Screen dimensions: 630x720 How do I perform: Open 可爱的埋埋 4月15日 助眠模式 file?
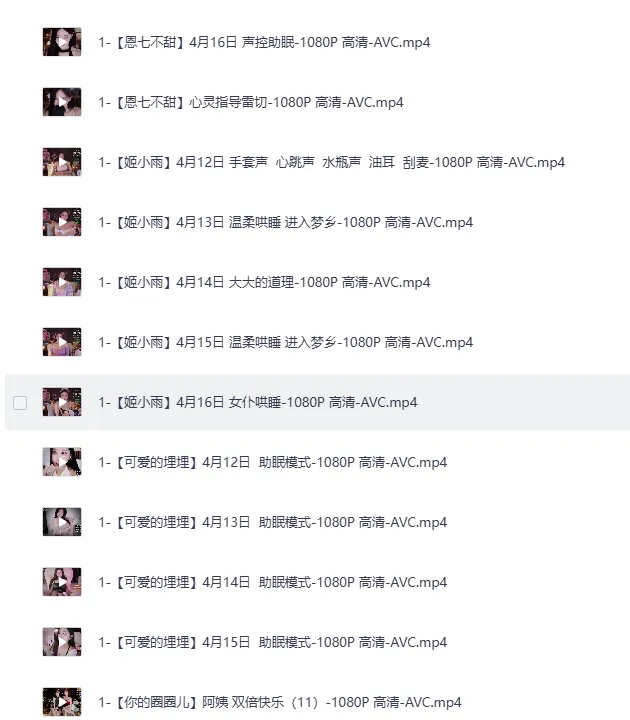tap(272, 642)
